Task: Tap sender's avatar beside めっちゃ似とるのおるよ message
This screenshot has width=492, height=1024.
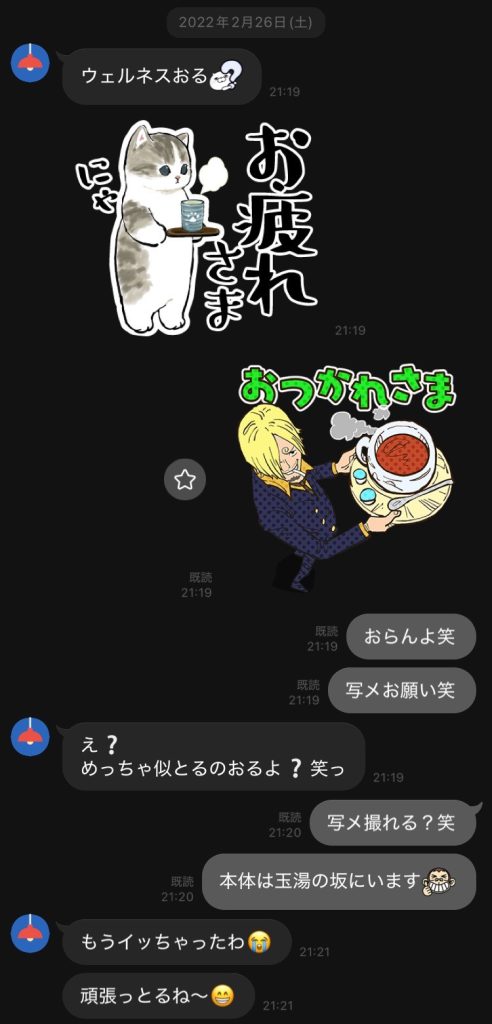Action: tap(30, 737)
